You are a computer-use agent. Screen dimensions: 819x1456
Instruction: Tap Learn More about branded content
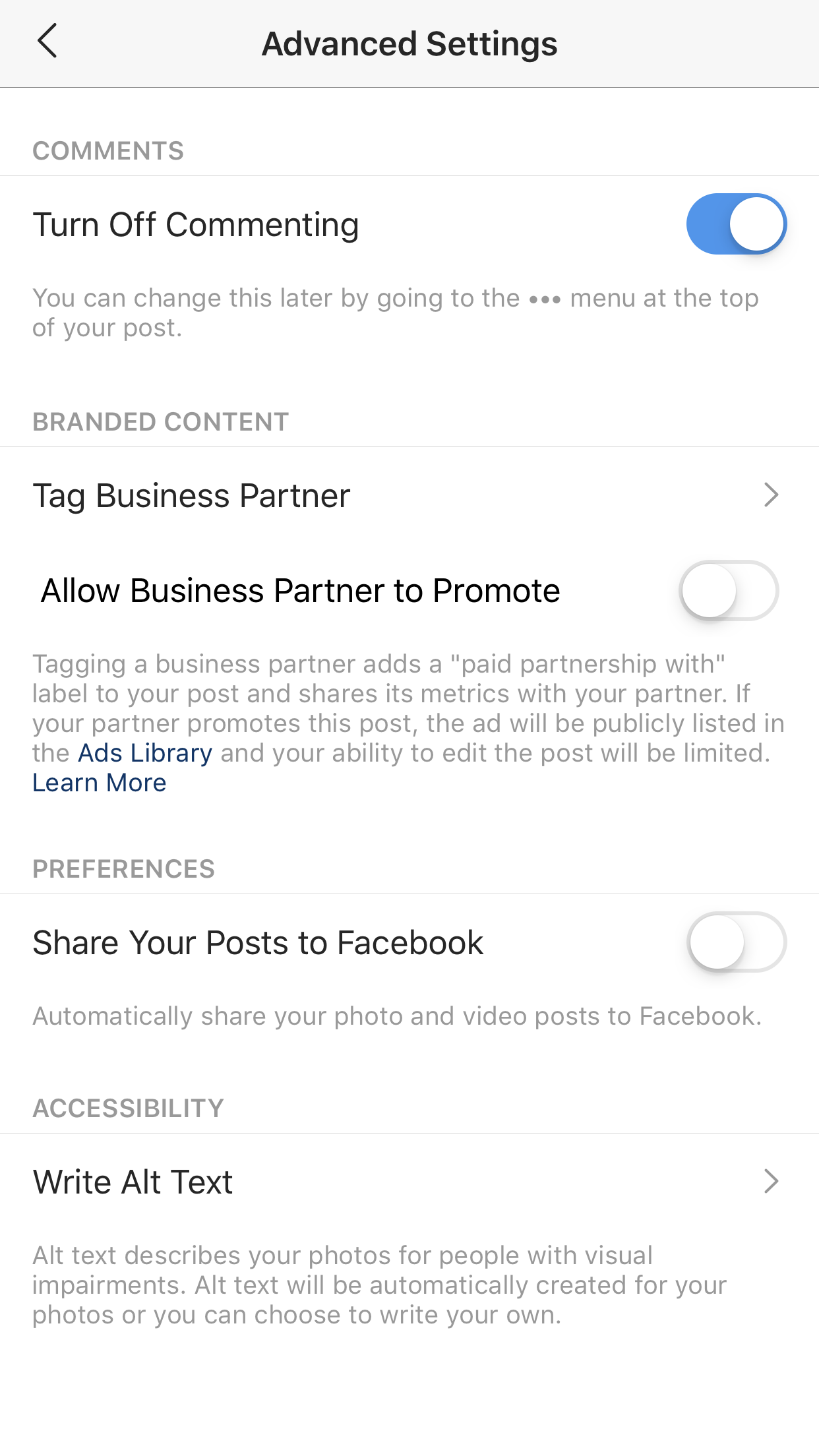tap(100, 783)
